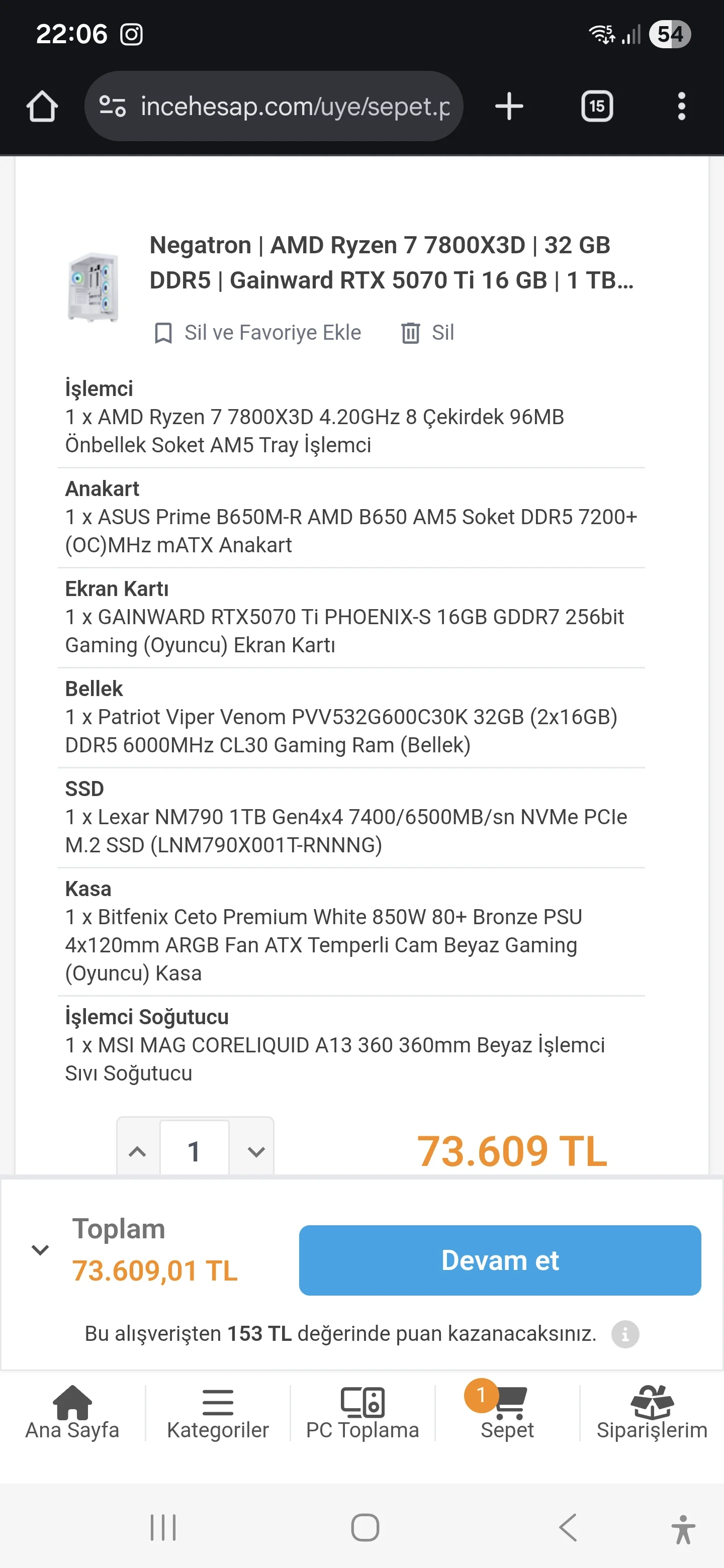Show info about earned points
Screen dimensions: 724x1568
click(x=625, y=1334)
